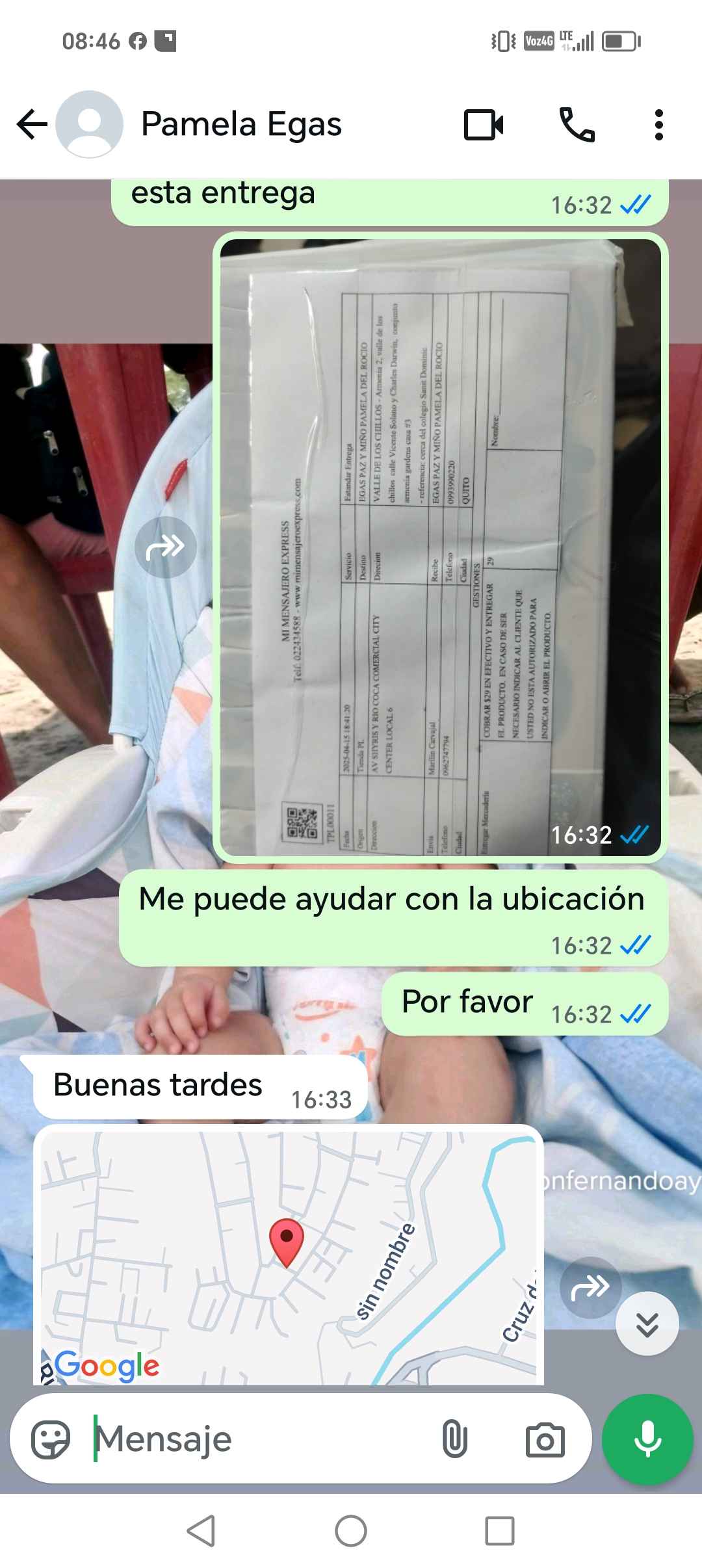Start a video call with Pamela Egas
The width and height of the screenshot is (702, 1568).
[x=484, y=125]
